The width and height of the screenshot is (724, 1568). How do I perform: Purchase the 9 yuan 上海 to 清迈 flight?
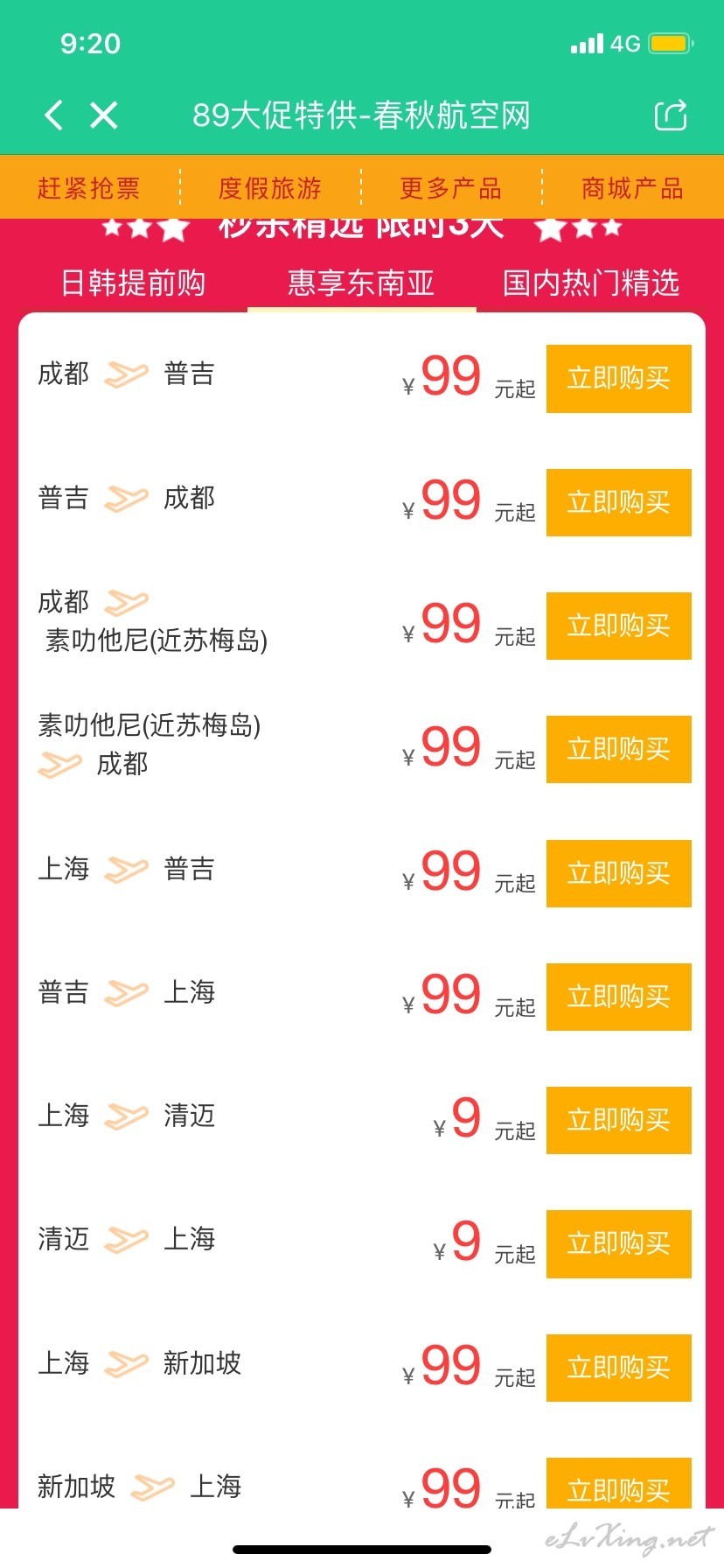click(619, 1120)
